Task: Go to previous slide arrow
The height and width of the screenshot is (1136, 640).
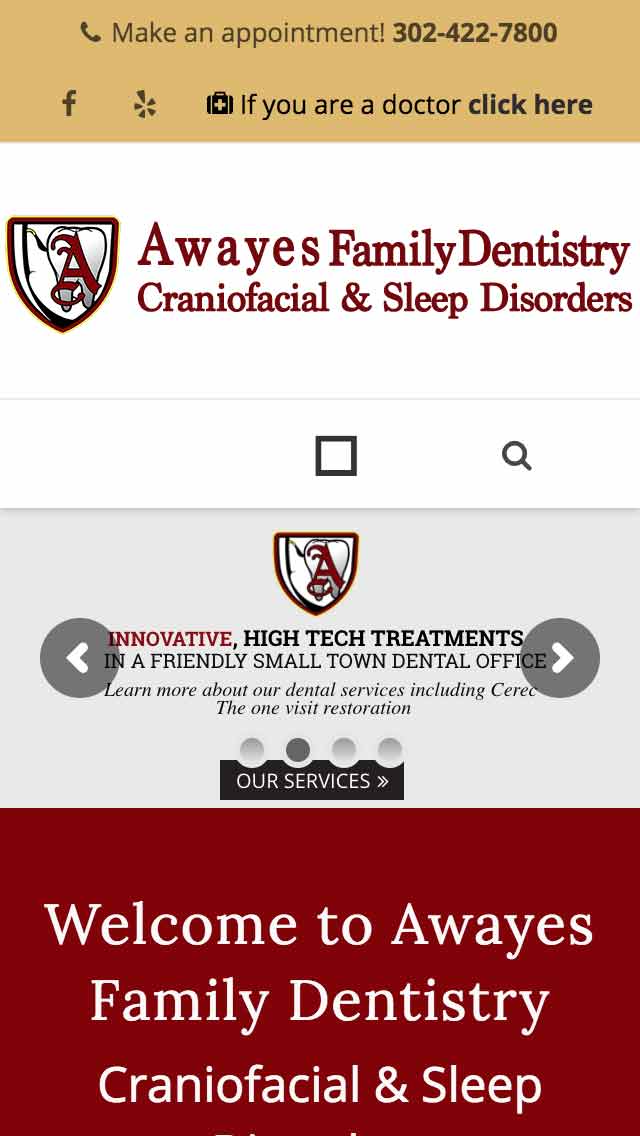Action: coord(79,657)
